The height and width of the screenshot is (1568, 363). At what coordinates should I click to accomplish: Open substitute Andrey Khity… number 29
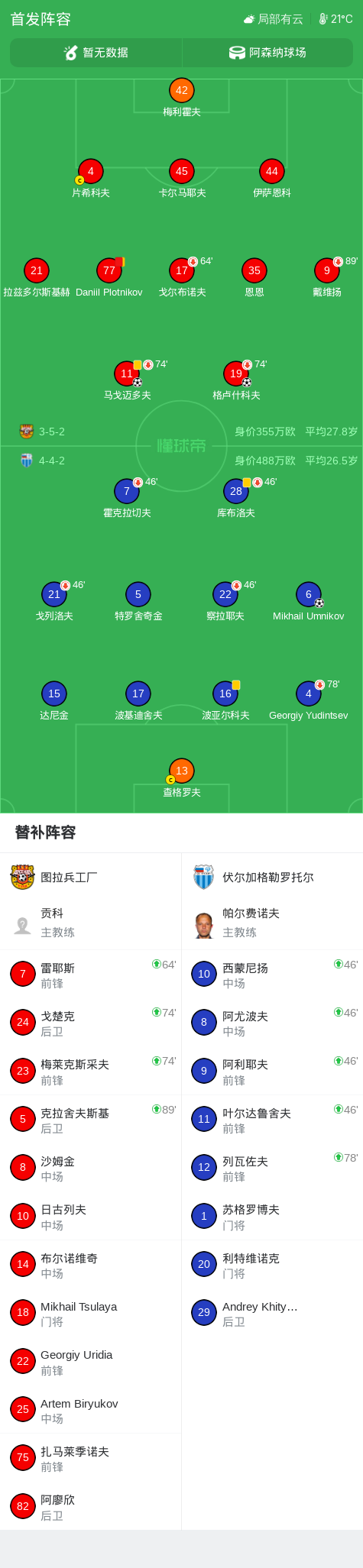point(272,1313)
